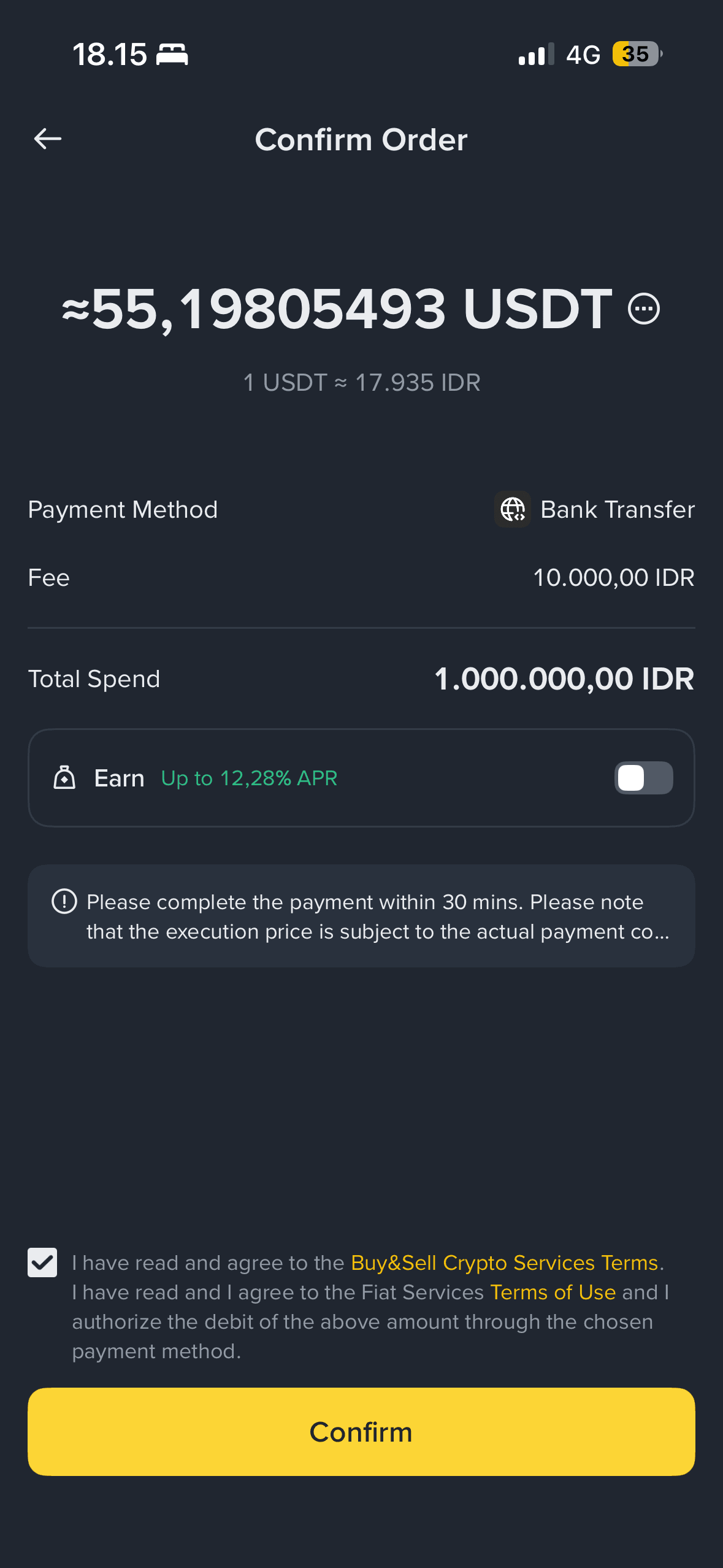Tap the alert icon in the payment notice
The image size is (723, 1568).
pyautogui.click(x=64, y=902)
